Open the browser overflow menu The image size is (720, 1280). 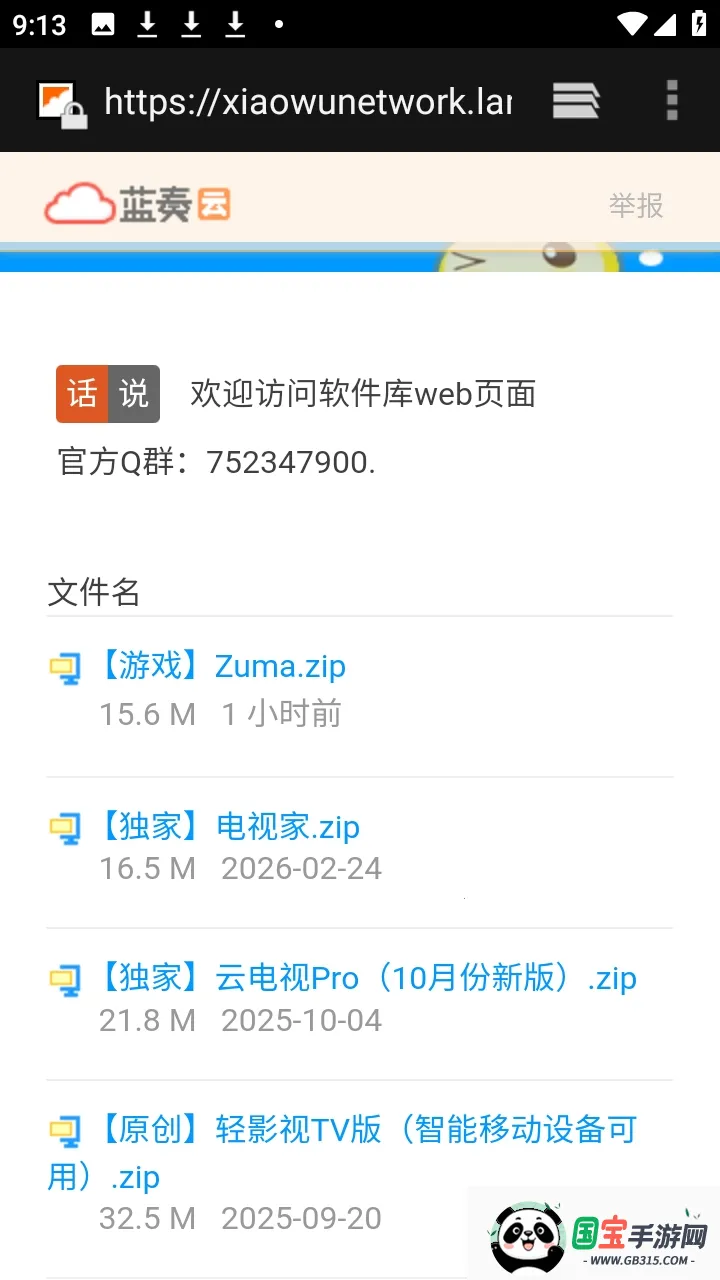pos(670,100)
